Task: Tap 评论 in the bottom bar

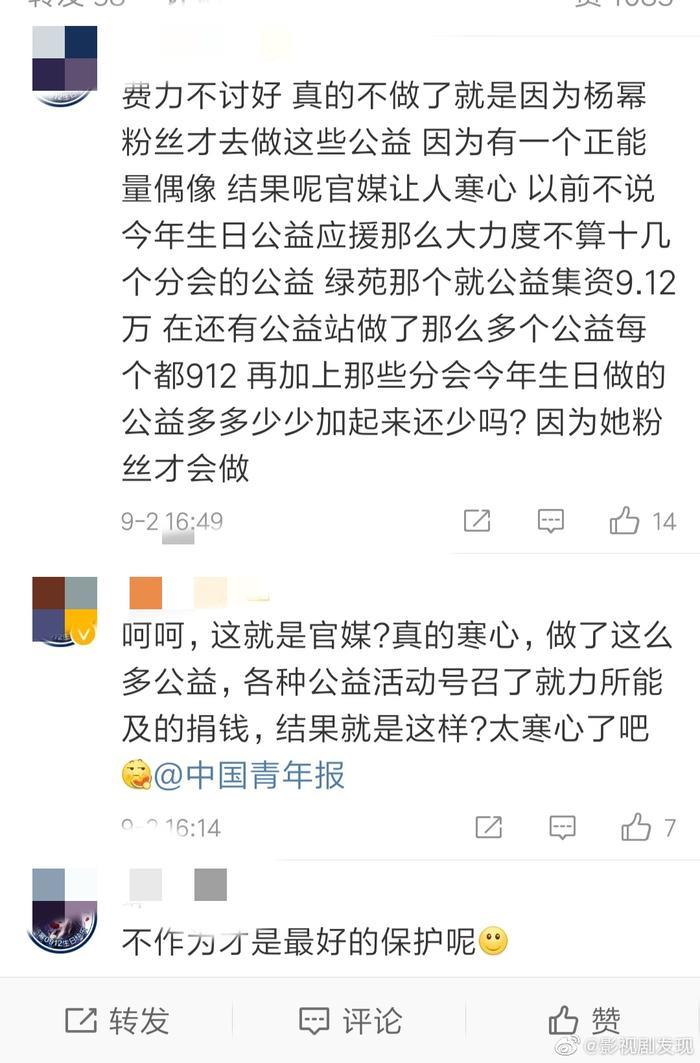Action: (350, 1020)
